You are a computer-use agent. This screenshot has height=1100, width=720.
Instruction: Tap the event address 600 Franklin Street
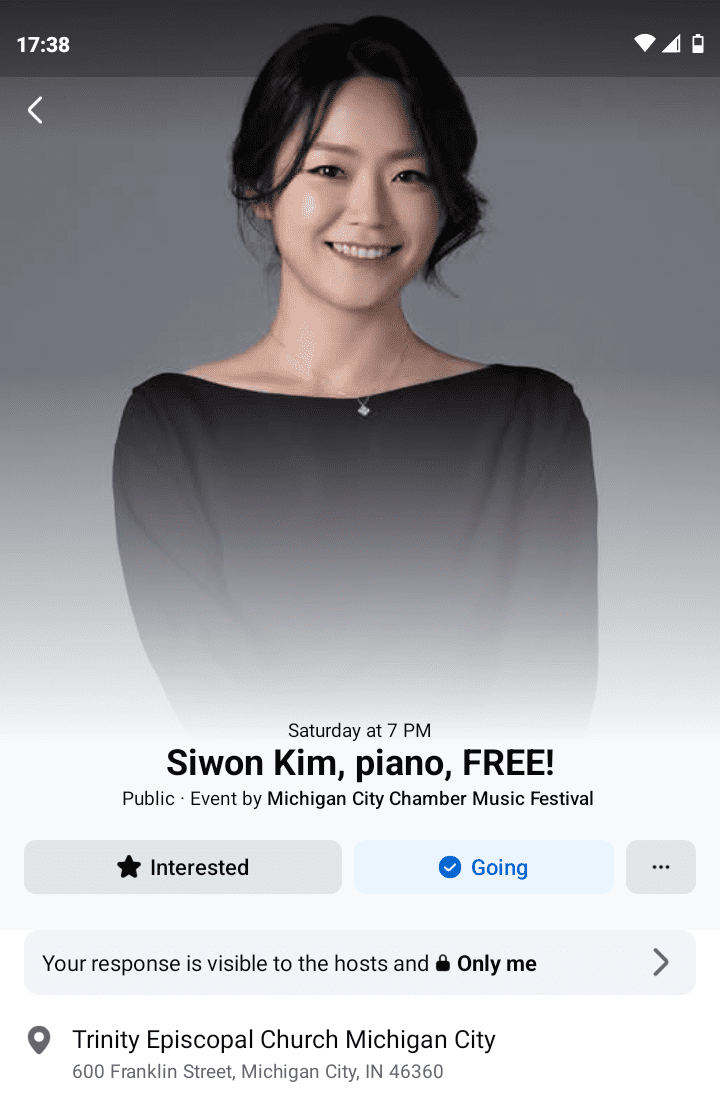[x=257, y=1071]
